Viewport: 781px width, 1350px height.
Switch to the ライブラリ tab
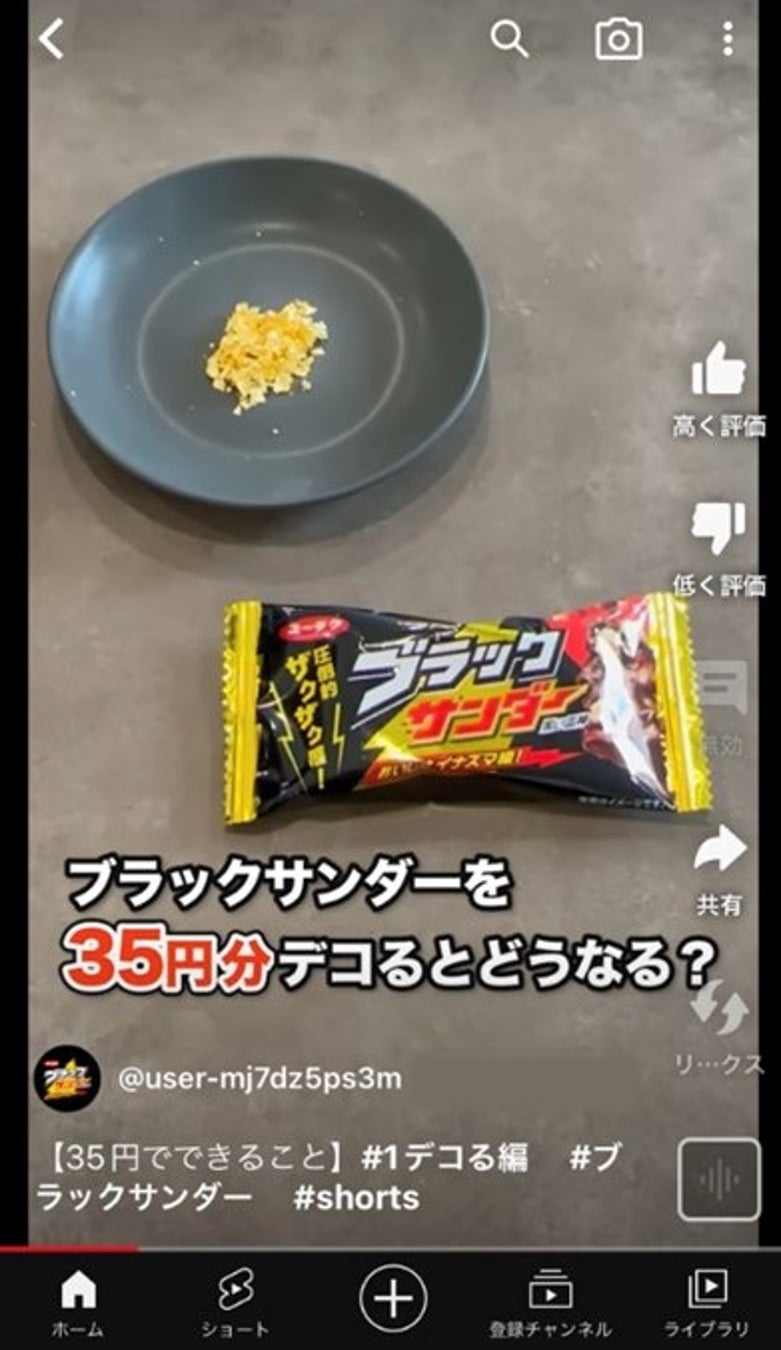707,1302
